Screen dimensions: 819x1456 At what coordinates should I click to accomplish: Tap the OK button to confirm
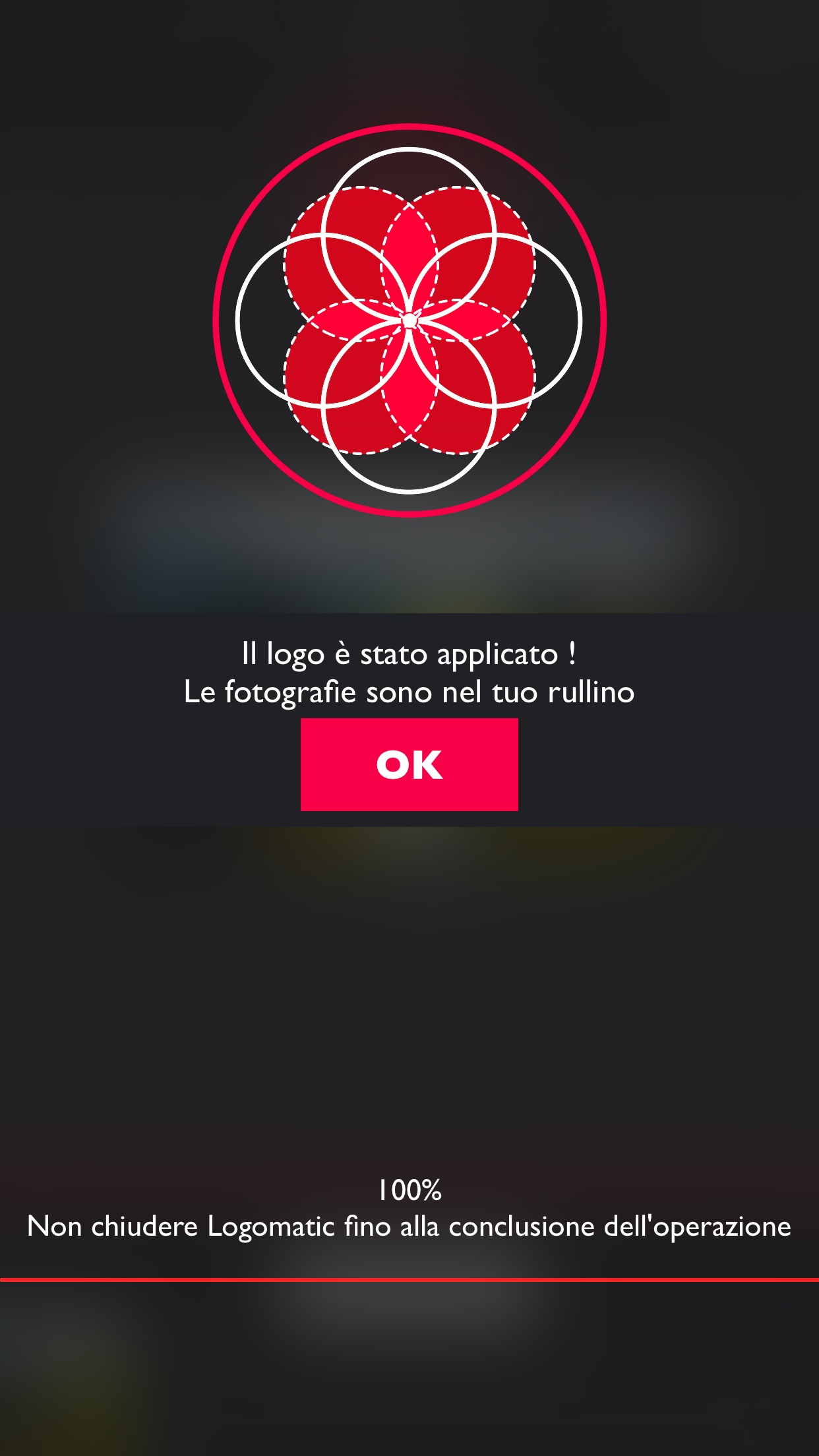coord(409,764)
